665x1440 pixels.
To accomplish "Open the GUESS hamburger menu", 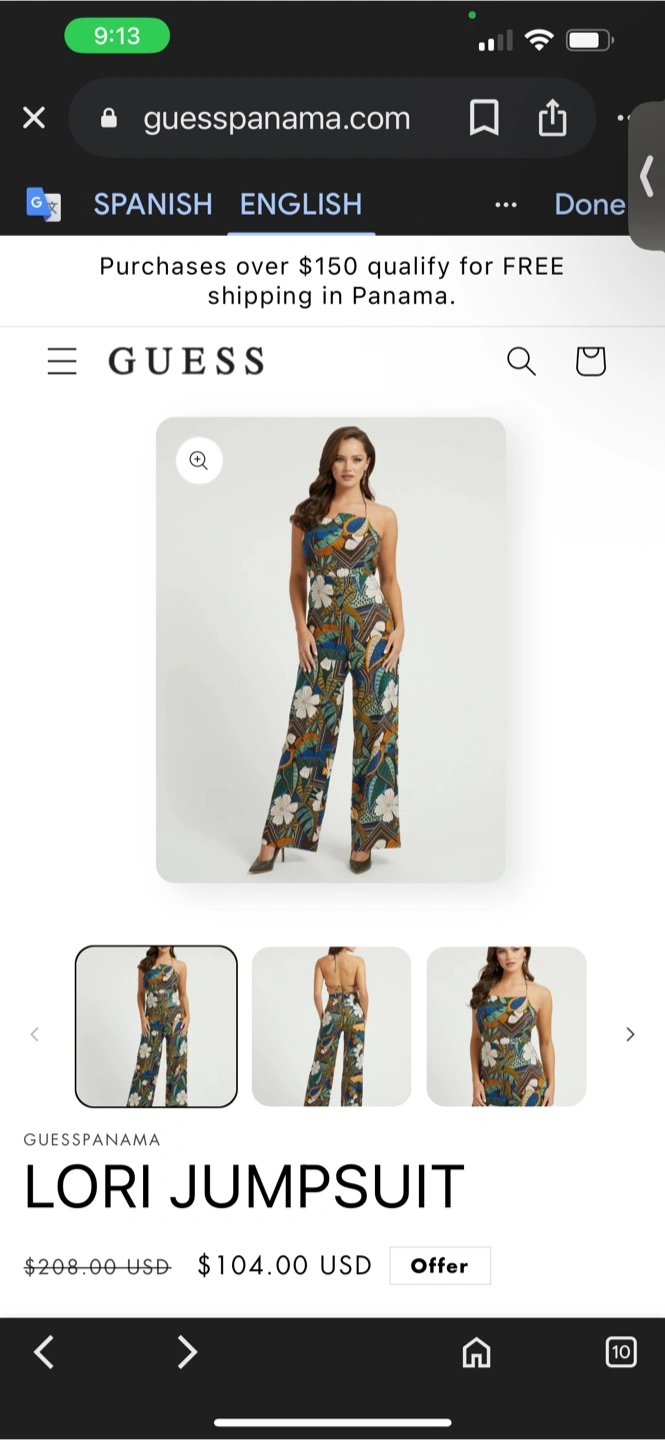I will 62,361.
